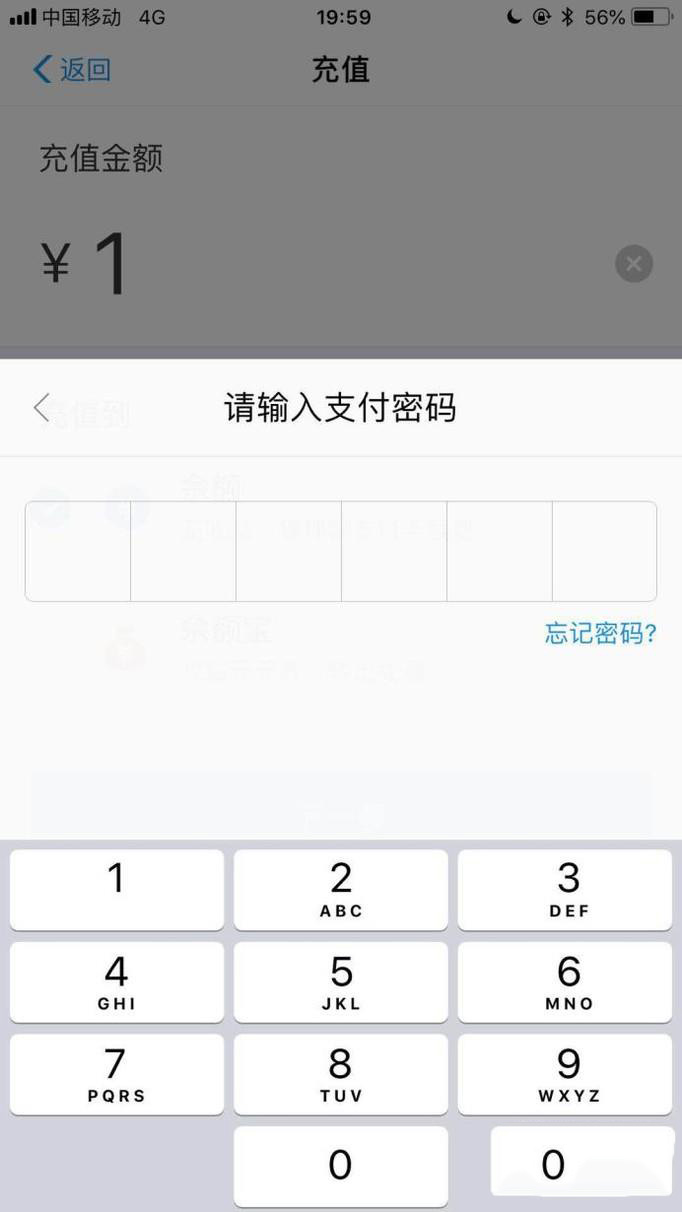The image size is (682, 1212).
Task: Select the 5 JKL key
Action: coord(341,982)
